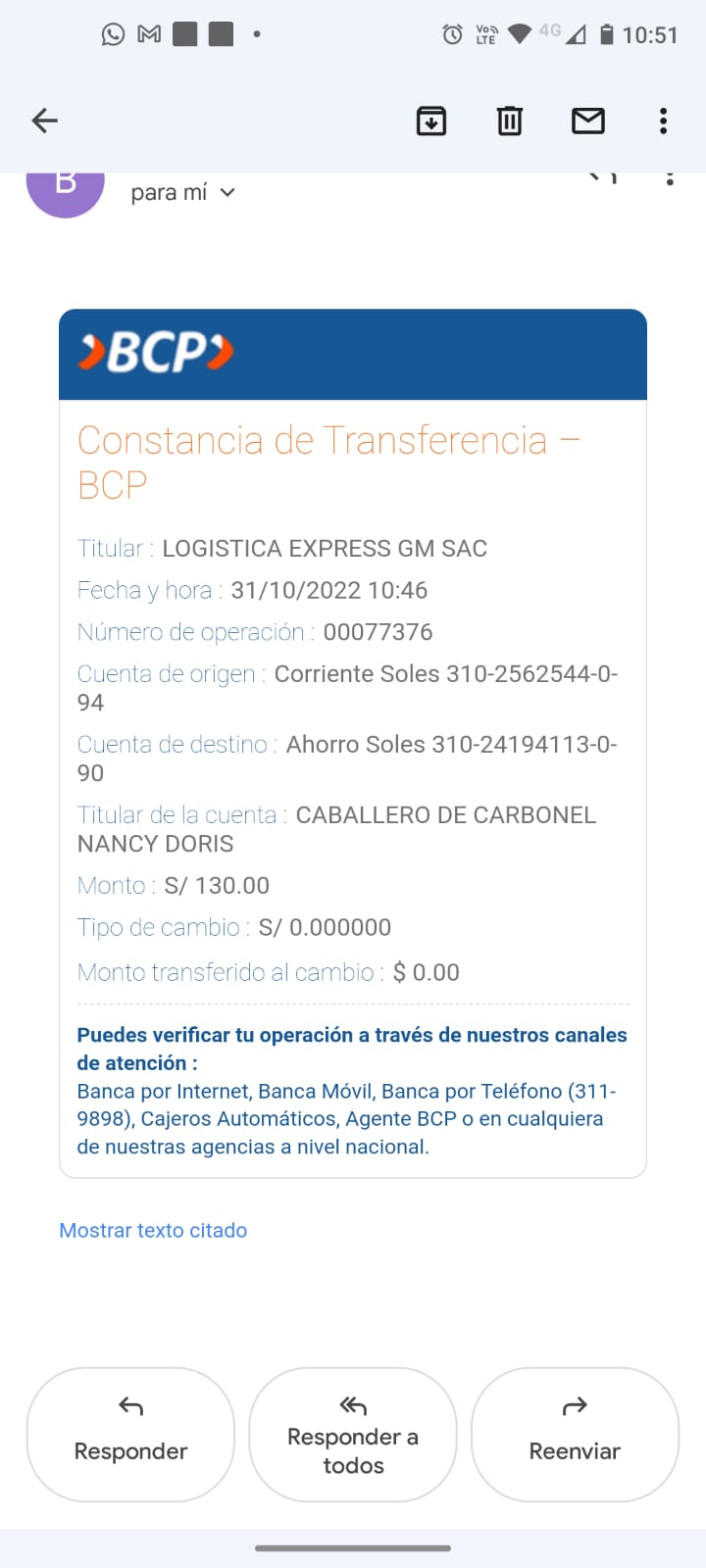The width and height of the screenshot is (706, 1568).
Task: Tap the Responder button
Action: (130, 1434)
